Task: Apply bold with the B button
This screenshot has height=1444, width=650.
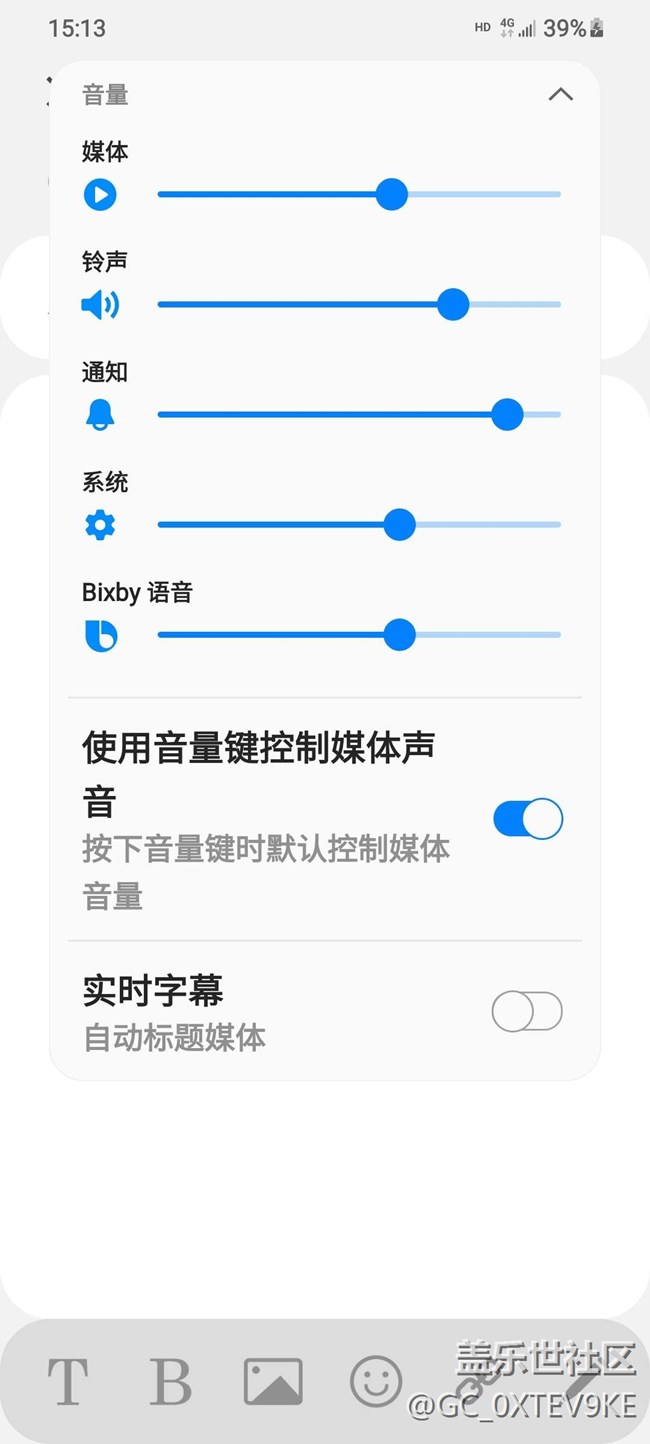Action: point(171,1381)
